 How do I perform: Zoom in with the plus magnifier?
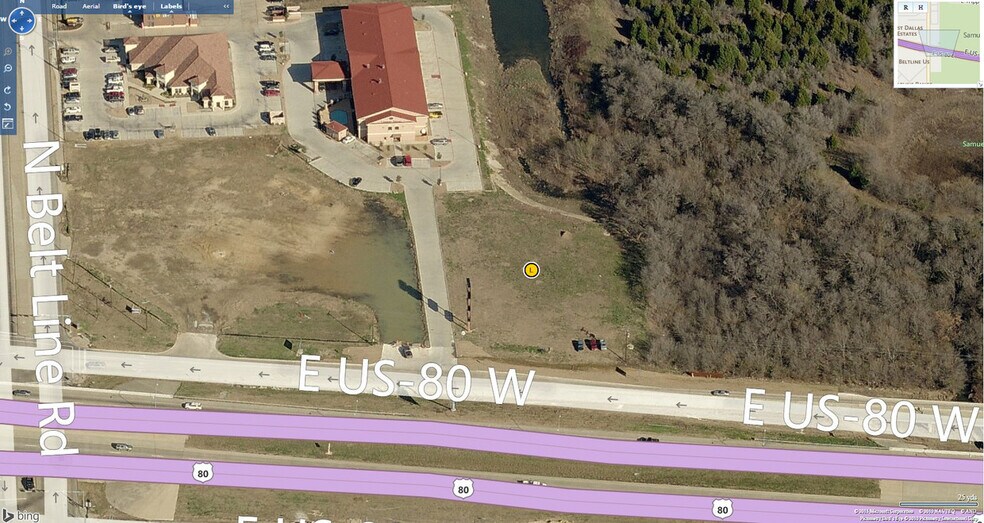pos(8,51)
